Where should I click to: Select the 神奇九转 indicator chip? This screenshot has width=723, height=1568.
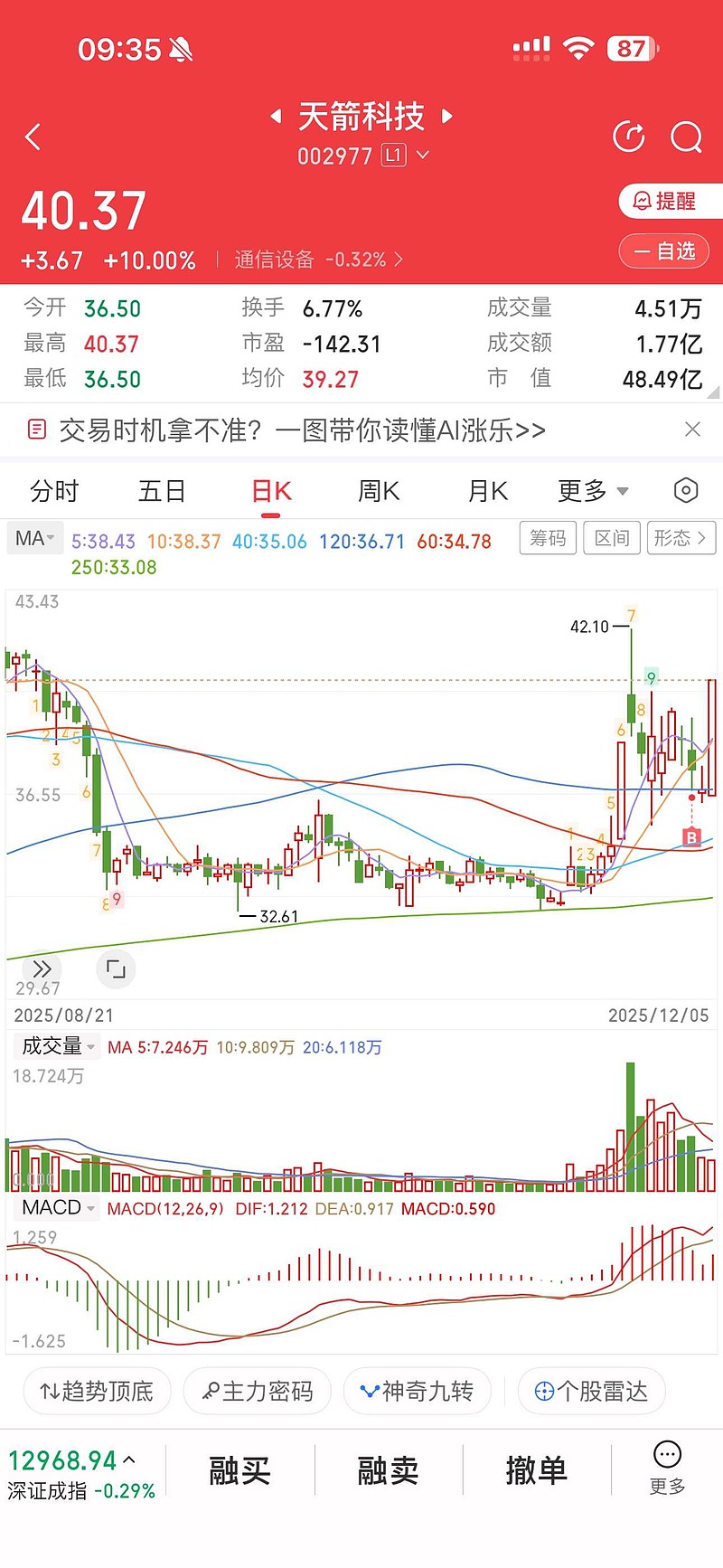tap(417, 1391)
